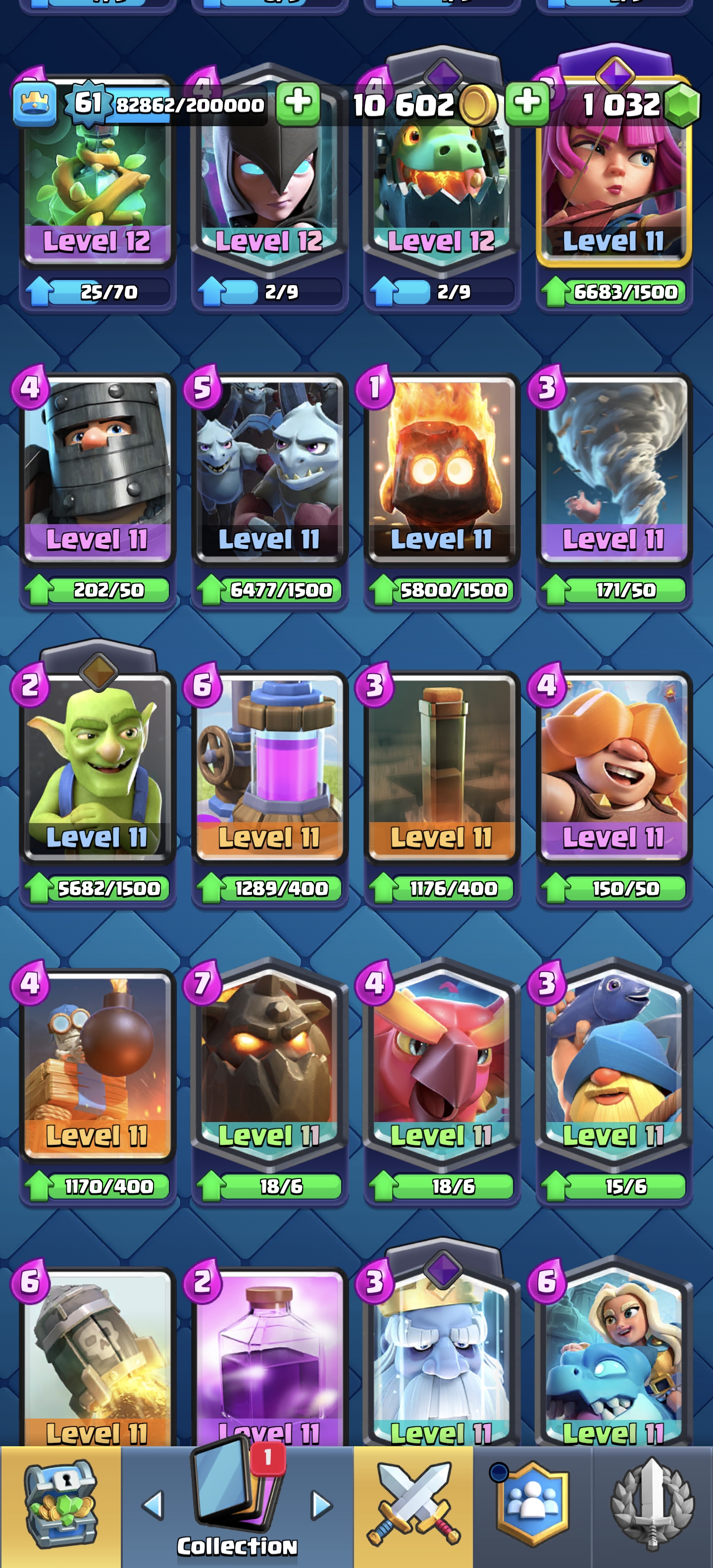Open the Shop chest tab
The image size is (713, 1568).
point(60,1505)
